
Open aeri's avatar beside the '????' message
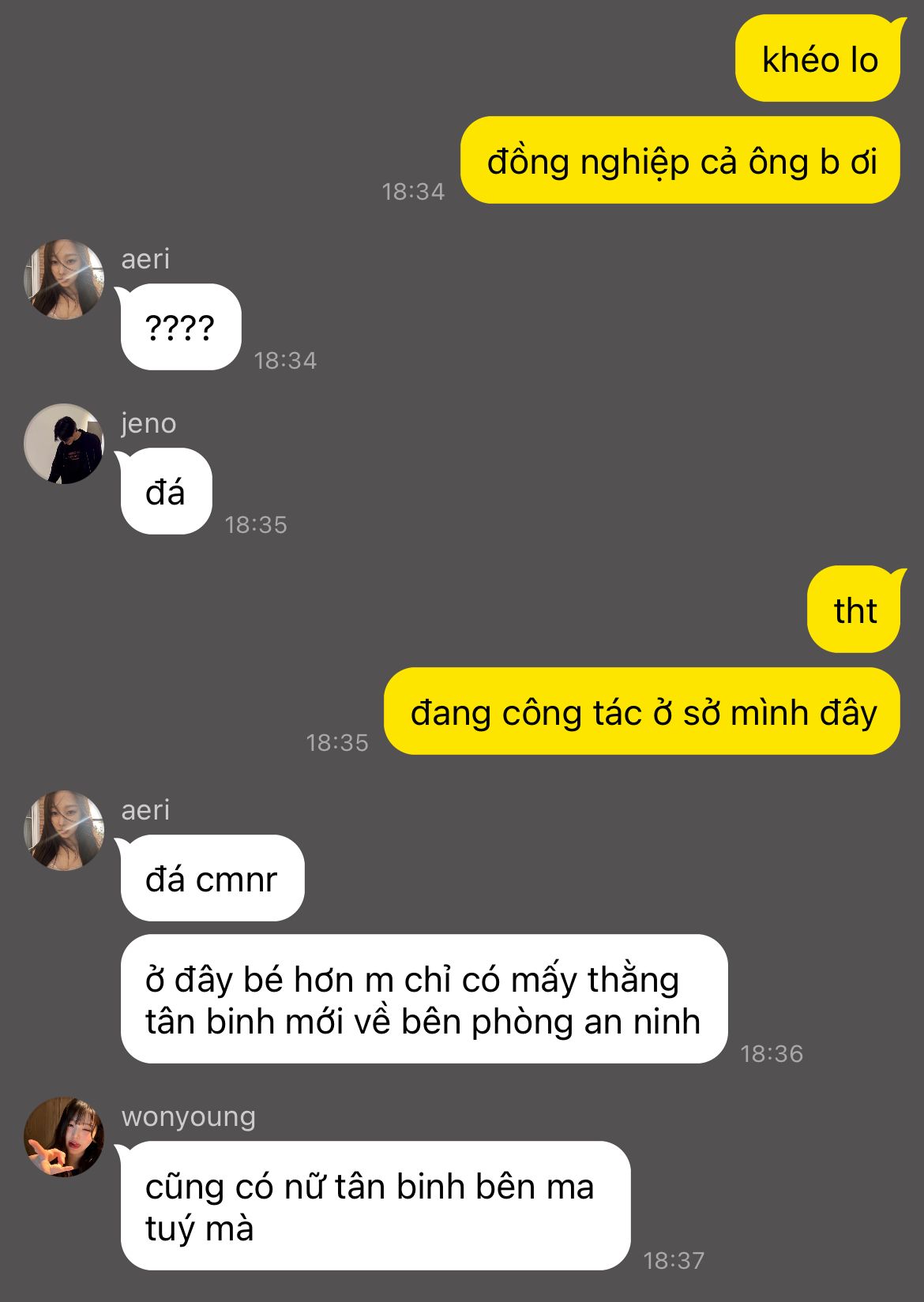pyautogui.click(x=64, y=280)
